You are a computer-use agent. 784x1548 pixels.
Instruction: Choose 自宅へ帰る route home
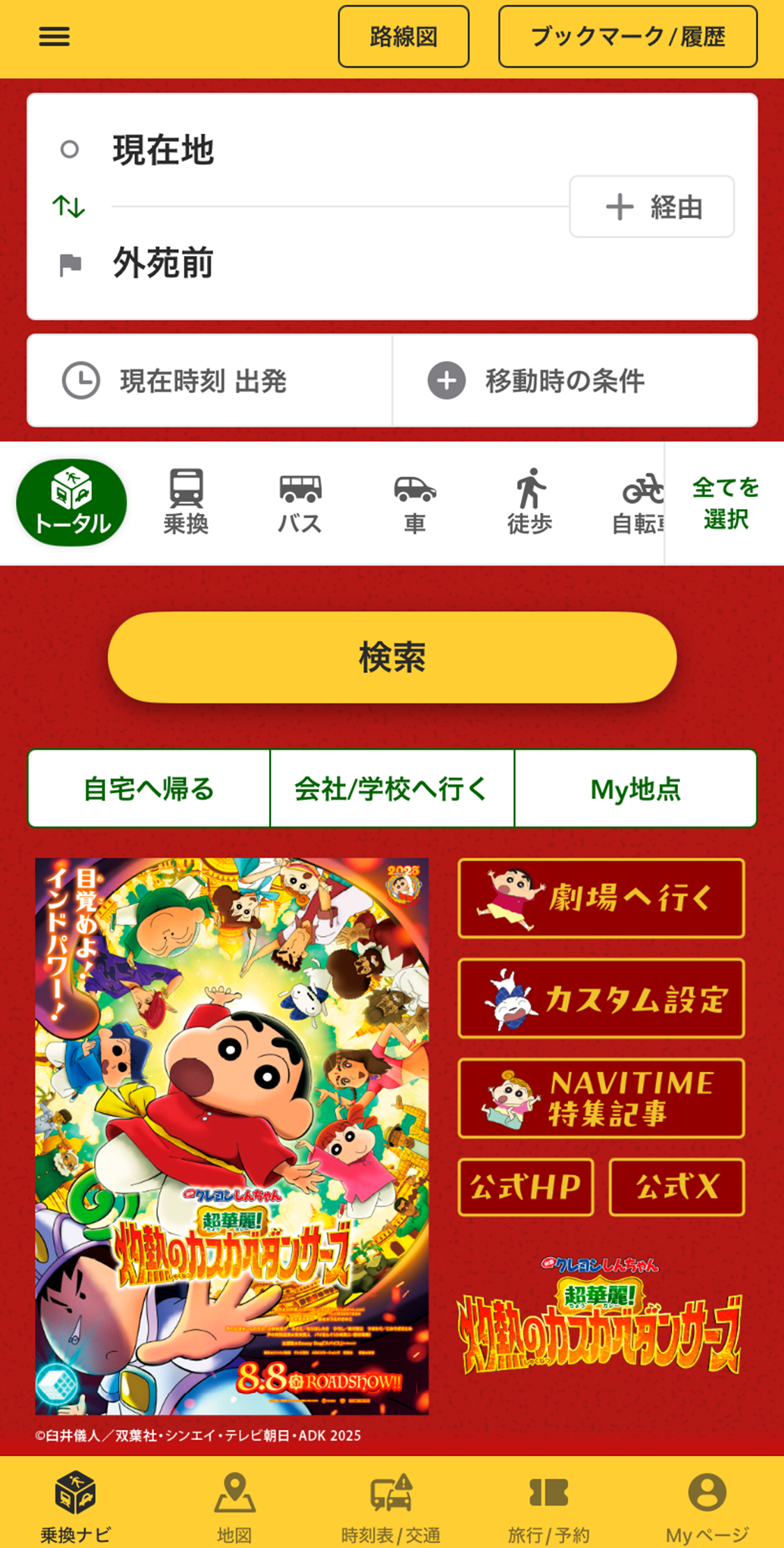click(149, 789)
